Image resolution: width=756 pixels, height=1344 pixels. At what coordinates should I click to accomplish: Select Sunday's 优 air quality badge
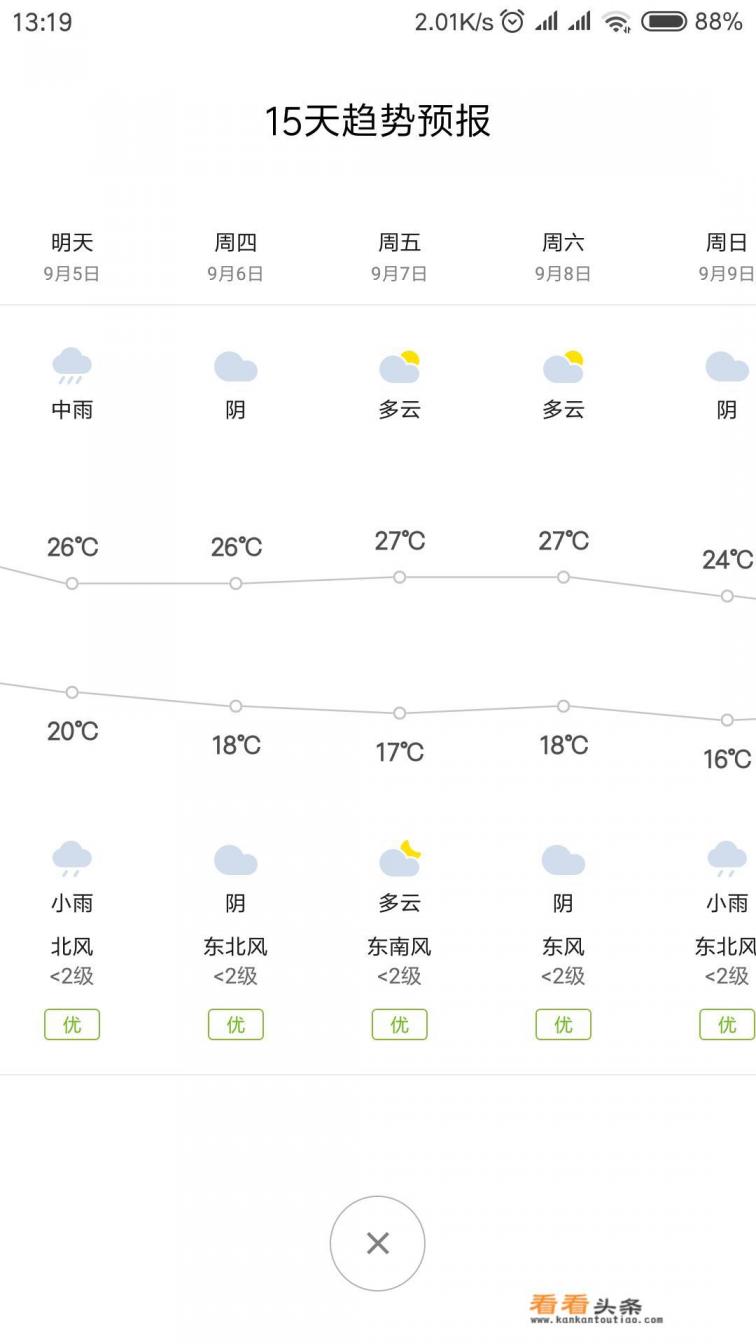(727, 1024)
